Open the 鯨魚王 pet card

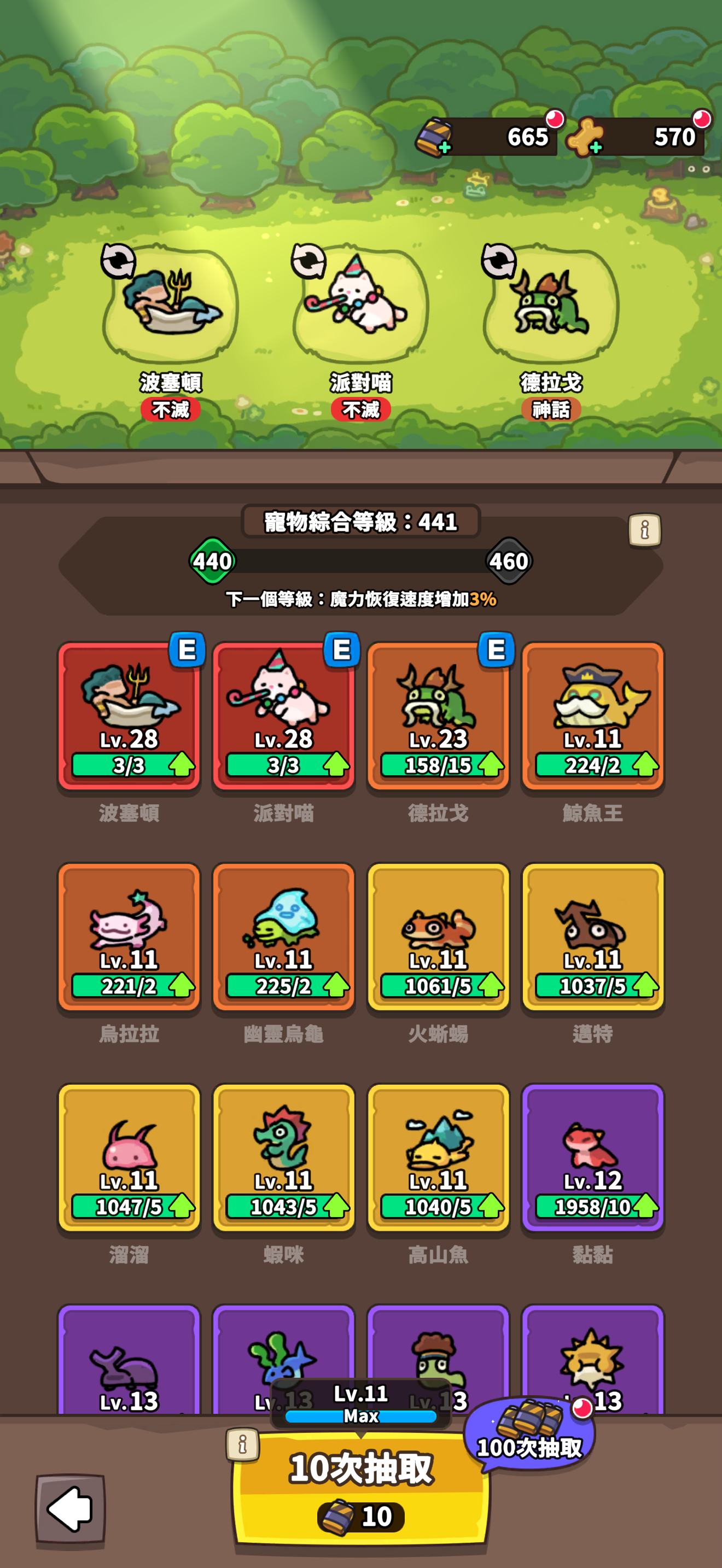point(593,716)
